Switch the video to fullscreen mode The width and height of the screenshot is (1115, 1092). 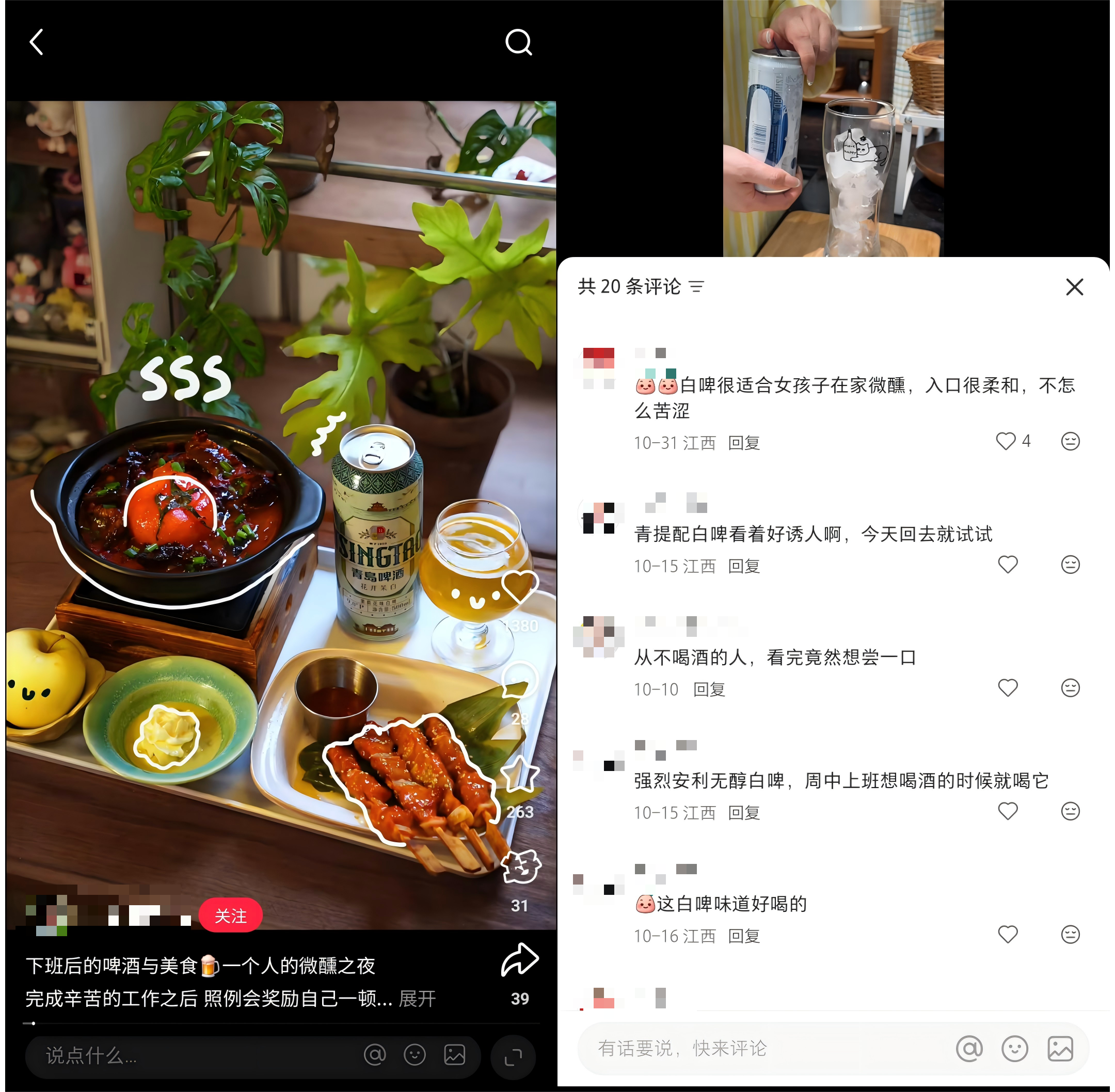coord(513,1056)
